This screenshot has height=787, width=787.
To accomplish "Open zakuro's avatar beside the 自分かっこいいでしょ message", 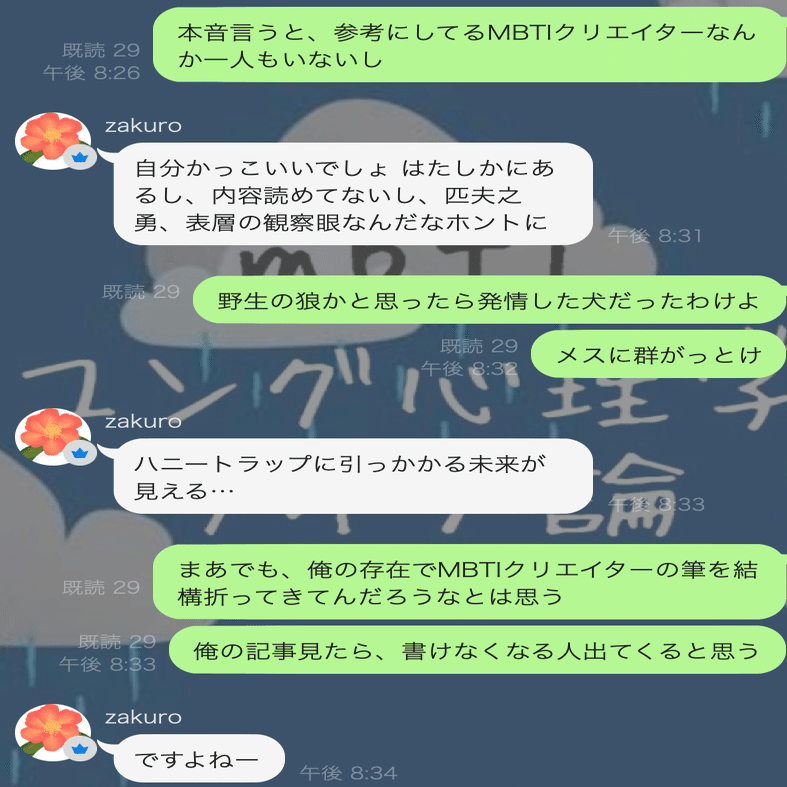I will tap(54, 140).
